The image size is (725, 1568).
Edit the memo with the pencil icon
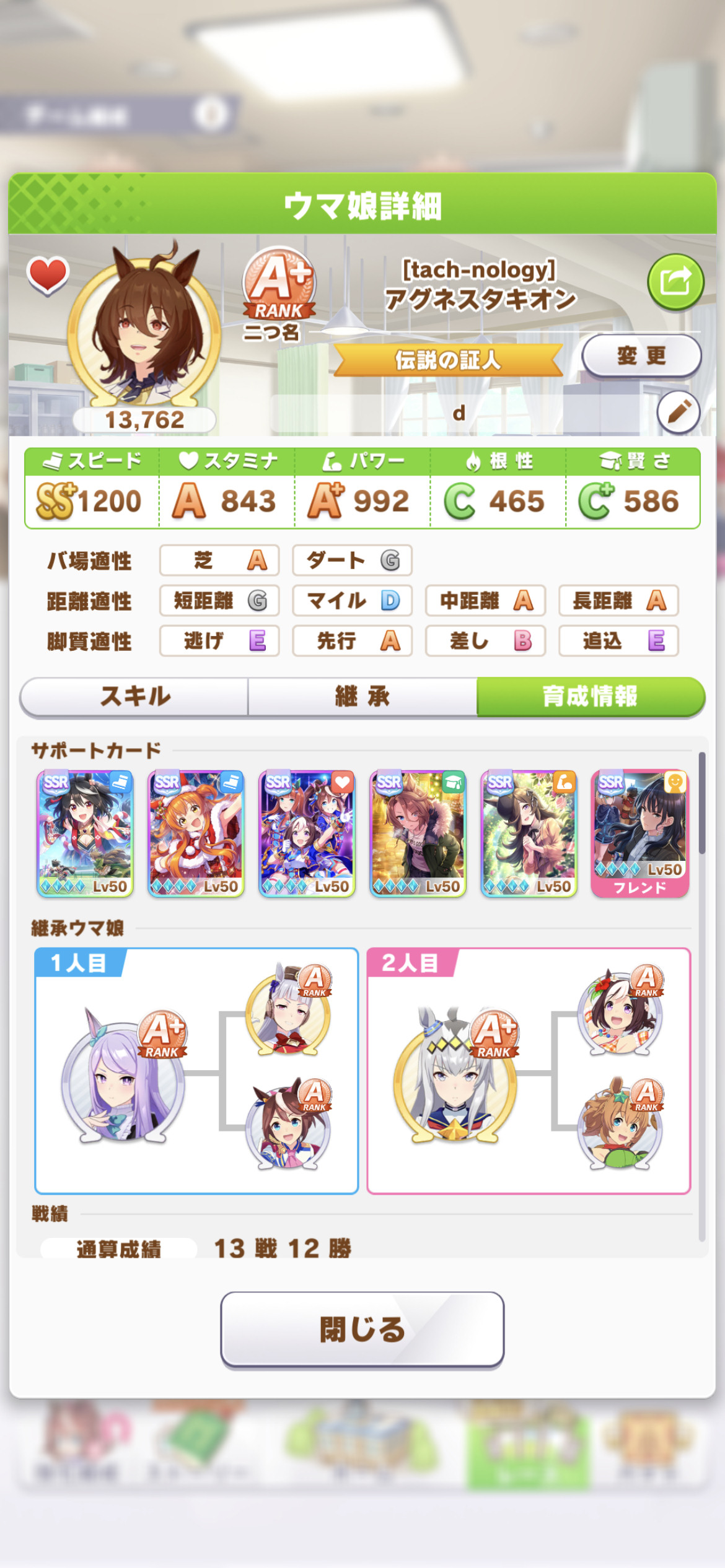pos(679,412)
